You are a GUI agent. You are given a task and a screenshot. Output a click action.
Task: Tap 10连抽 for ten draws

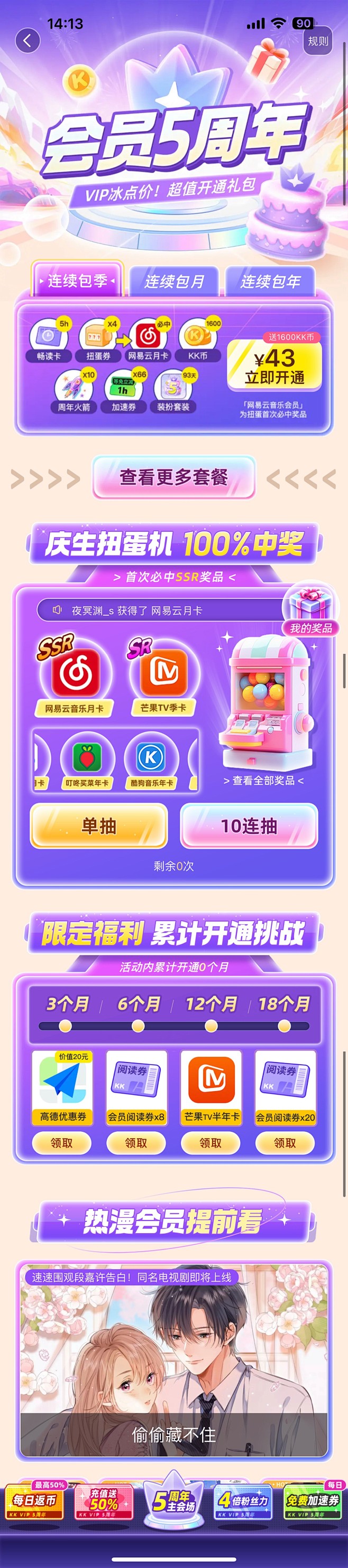pyautogui.click(x=249, y=825)
